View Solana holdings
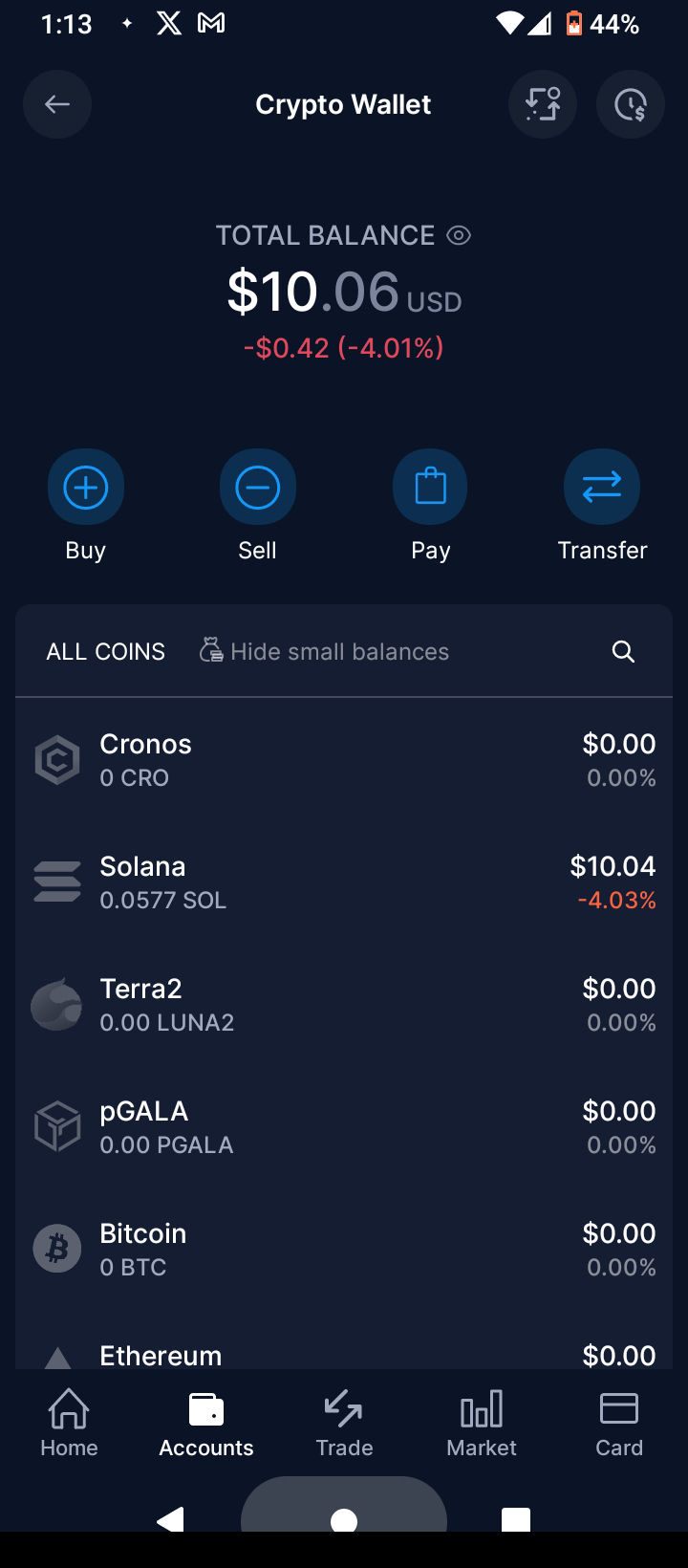The image size is (688, 1568). (x=344, y=882)
